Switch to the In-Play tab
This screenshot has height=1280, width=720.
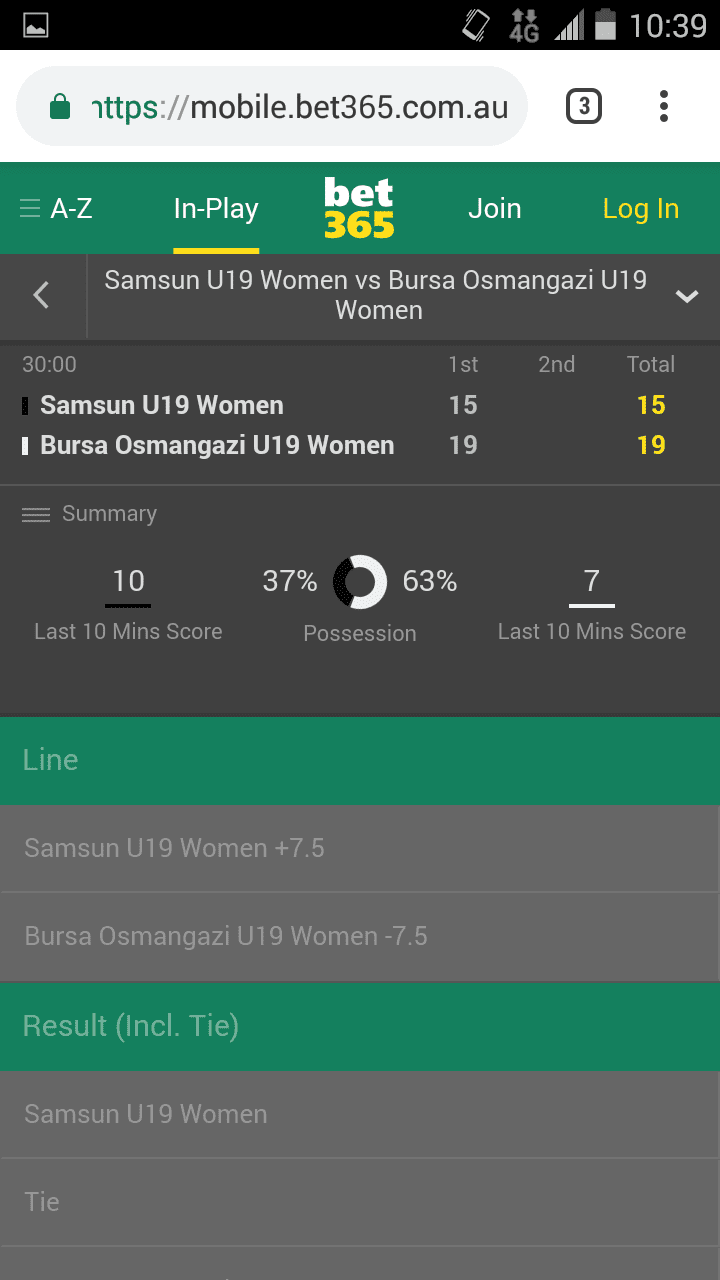tap(216, 209)
